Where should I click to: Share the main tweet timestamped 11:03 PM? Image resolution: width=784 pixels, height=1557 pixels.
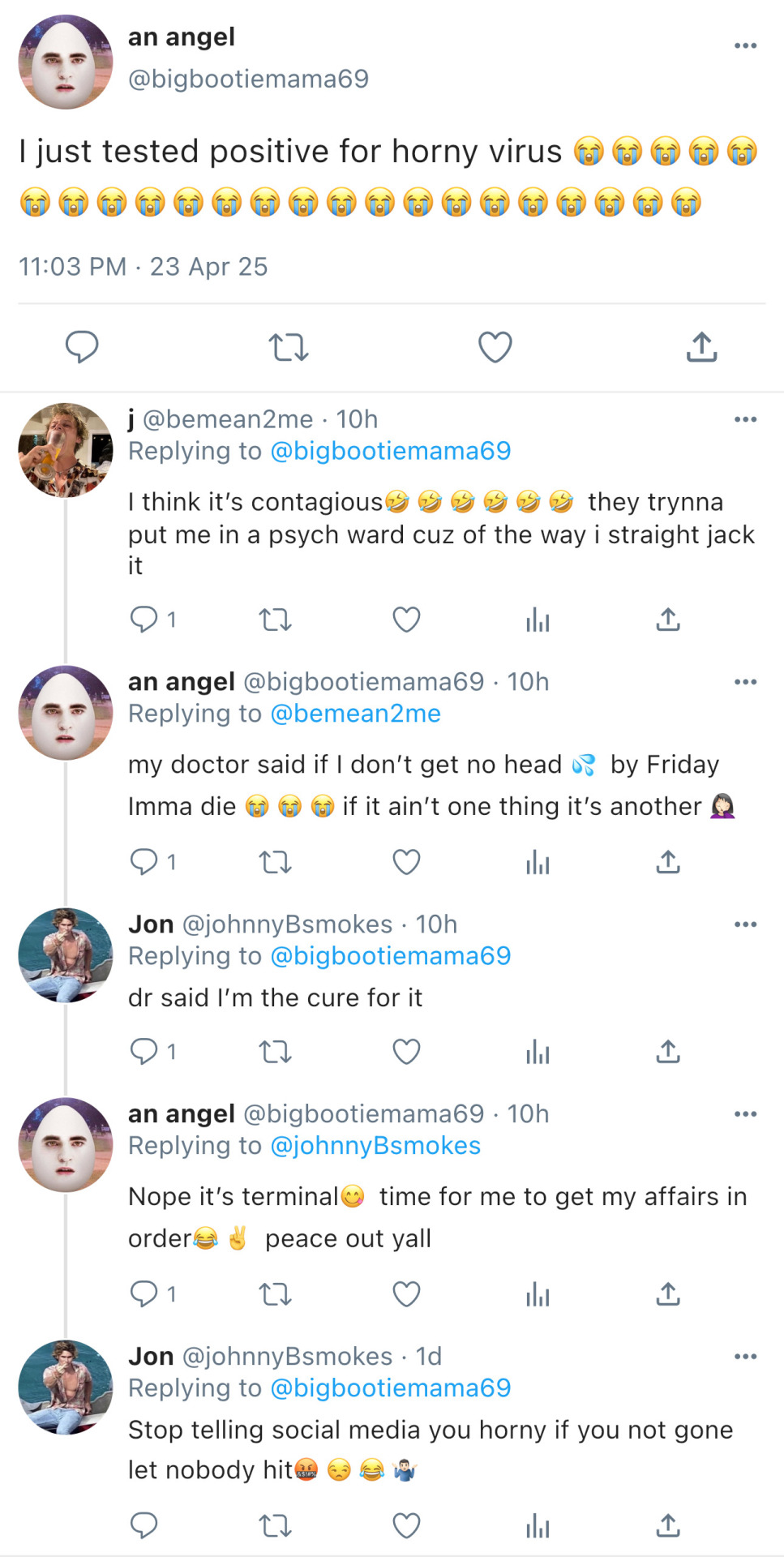(701, 347)
